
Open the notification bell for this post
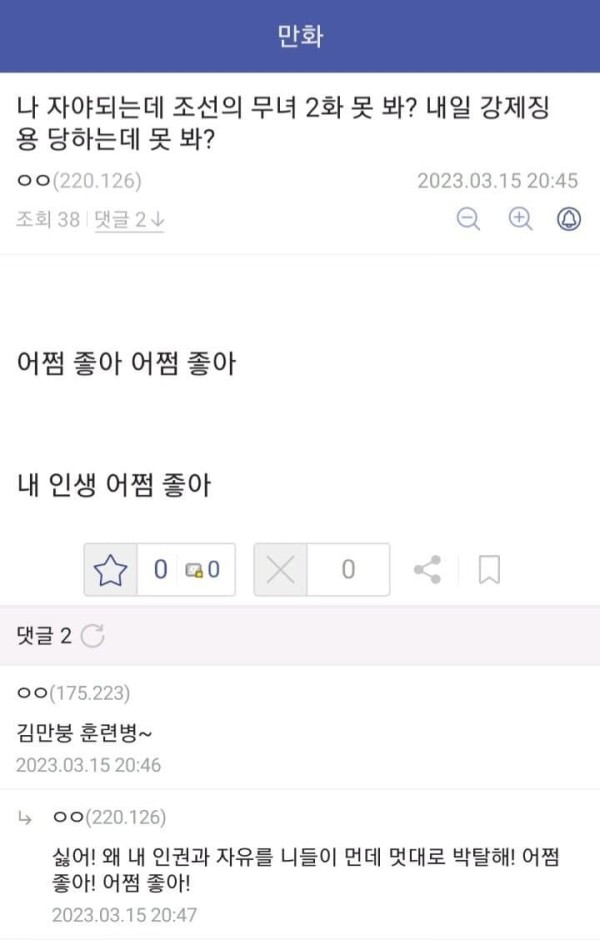[x=569, y=219]
